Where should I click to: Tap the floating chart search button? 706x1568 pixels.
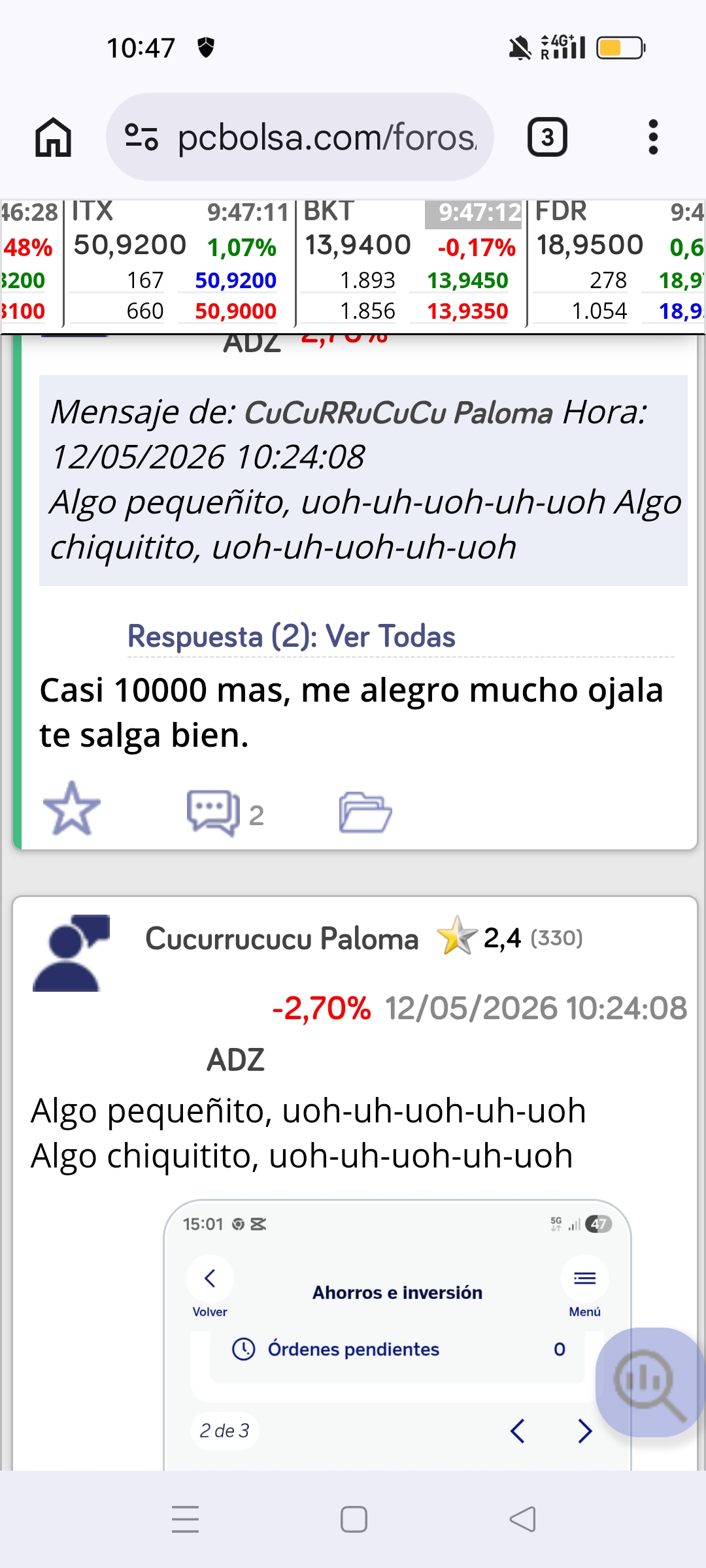pyautogui.click(x=650, y=1381)
